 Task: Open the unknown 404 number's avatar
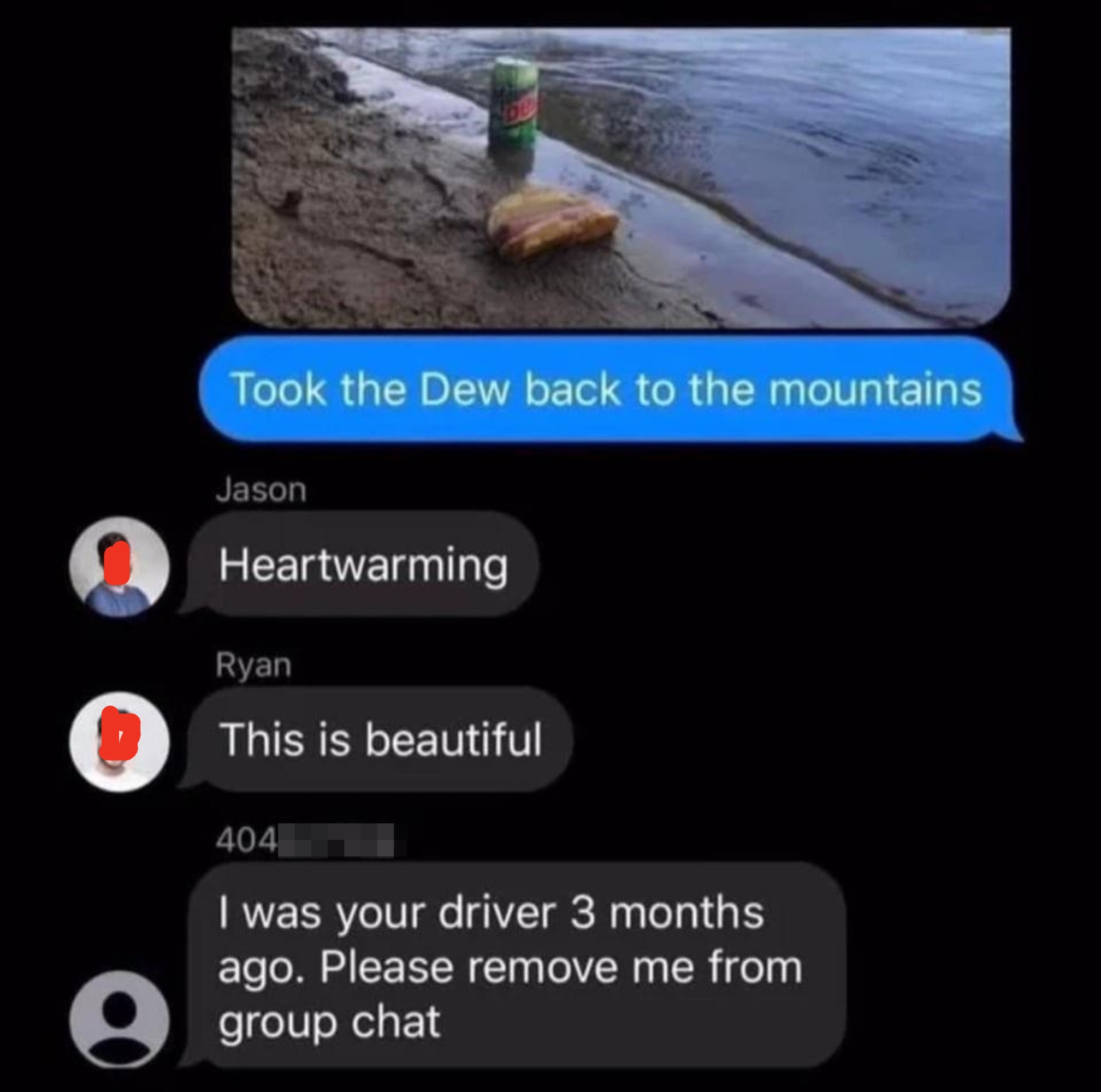119,1018
